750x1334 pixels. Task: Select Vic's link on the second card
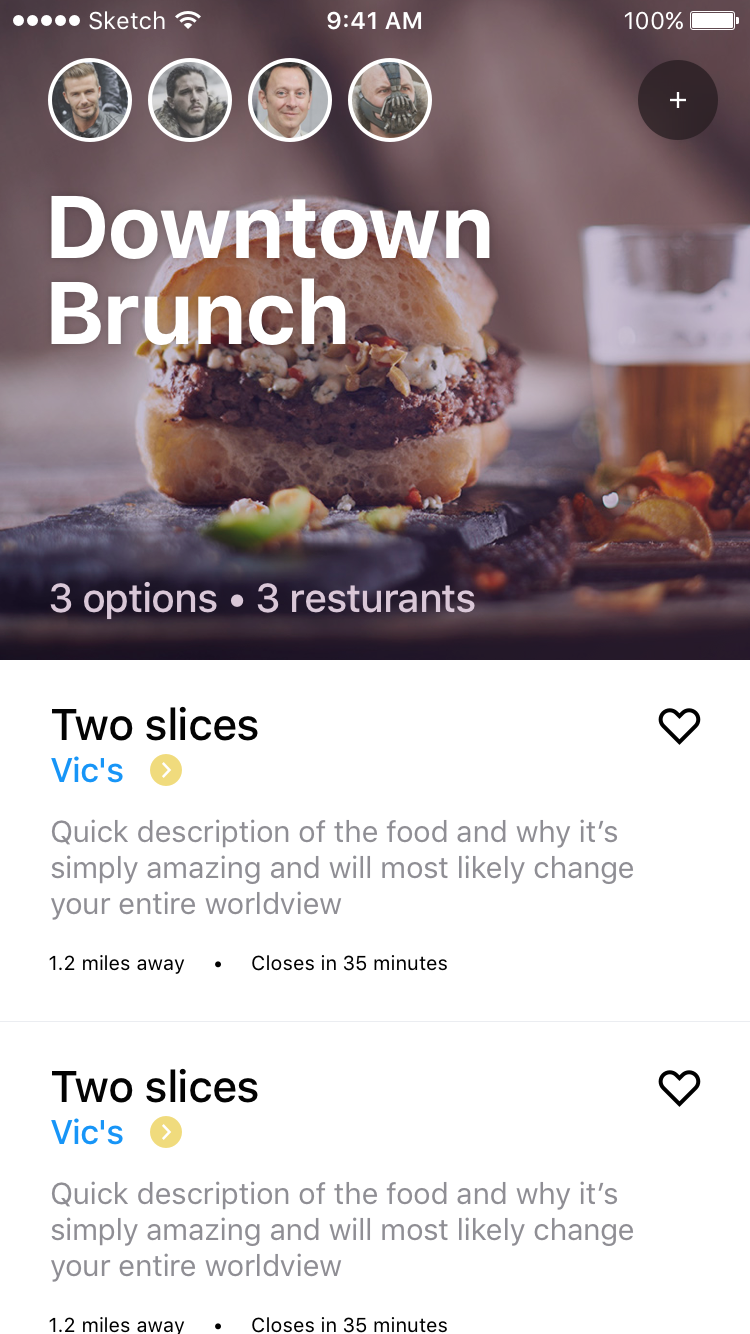(87, 1132)
